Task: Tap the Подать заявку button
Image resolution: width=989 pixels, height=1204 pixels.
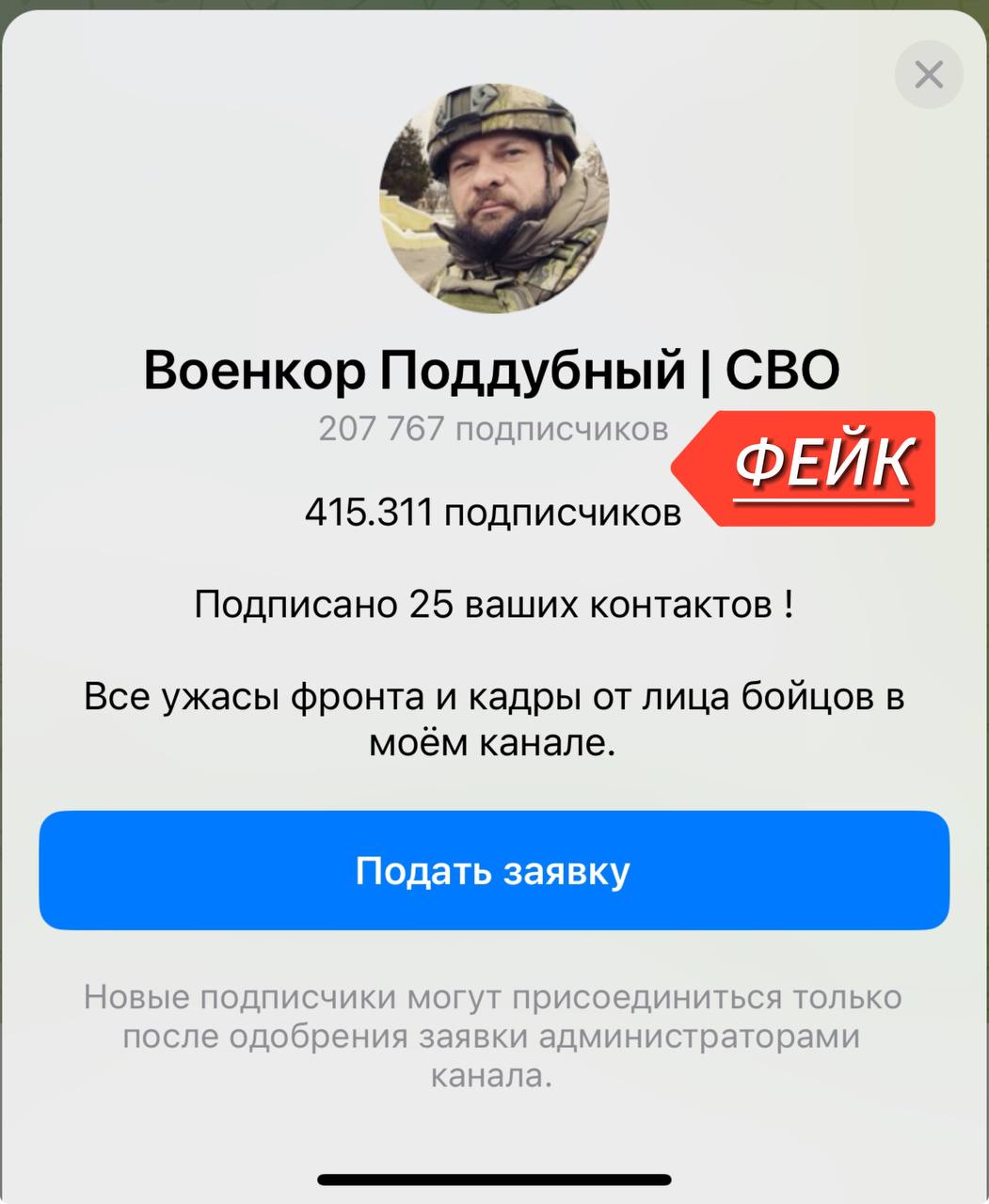Action: (493, 870)
